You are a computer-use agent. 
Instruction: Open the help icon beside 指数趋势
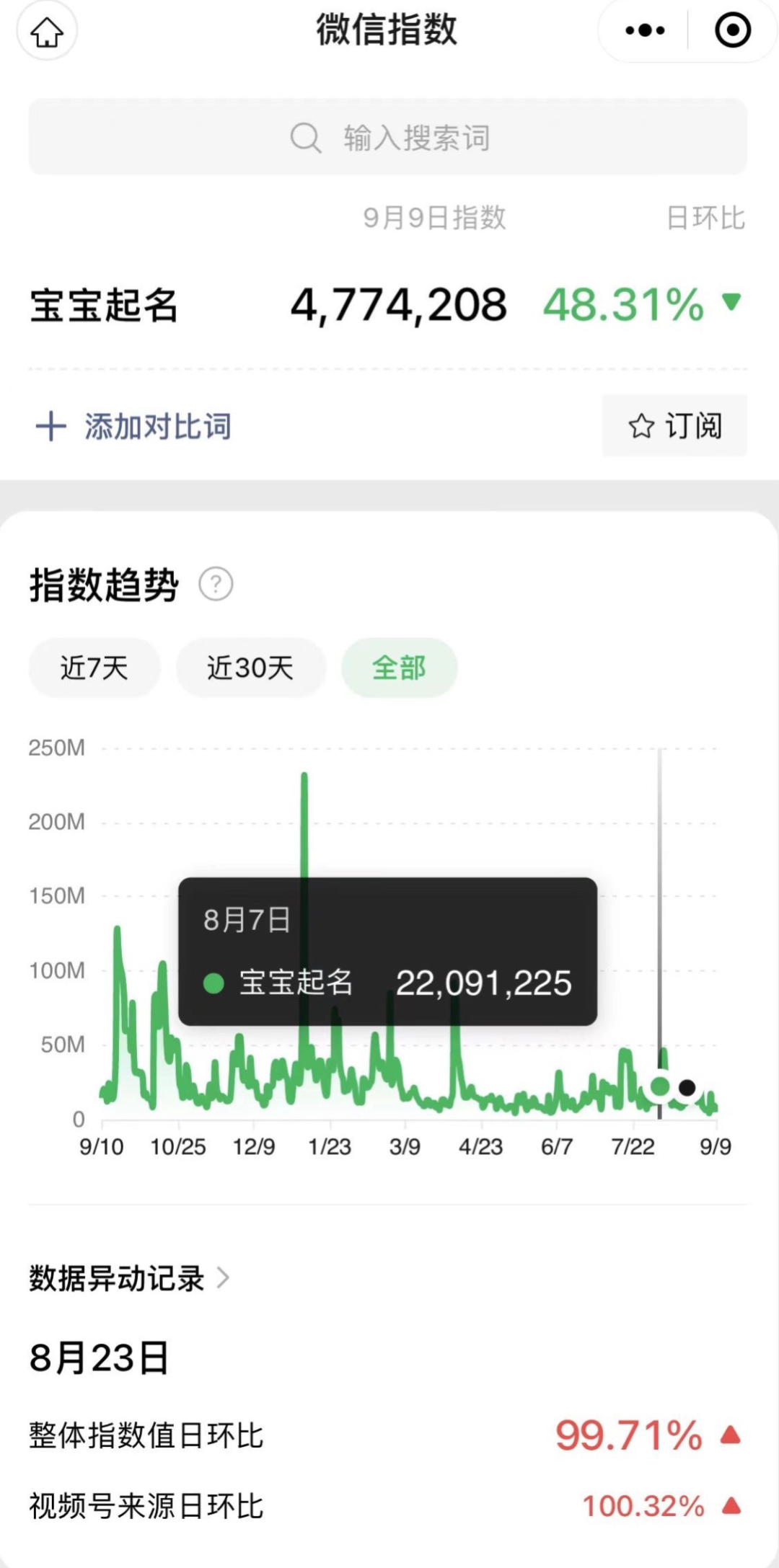[216, 584]
